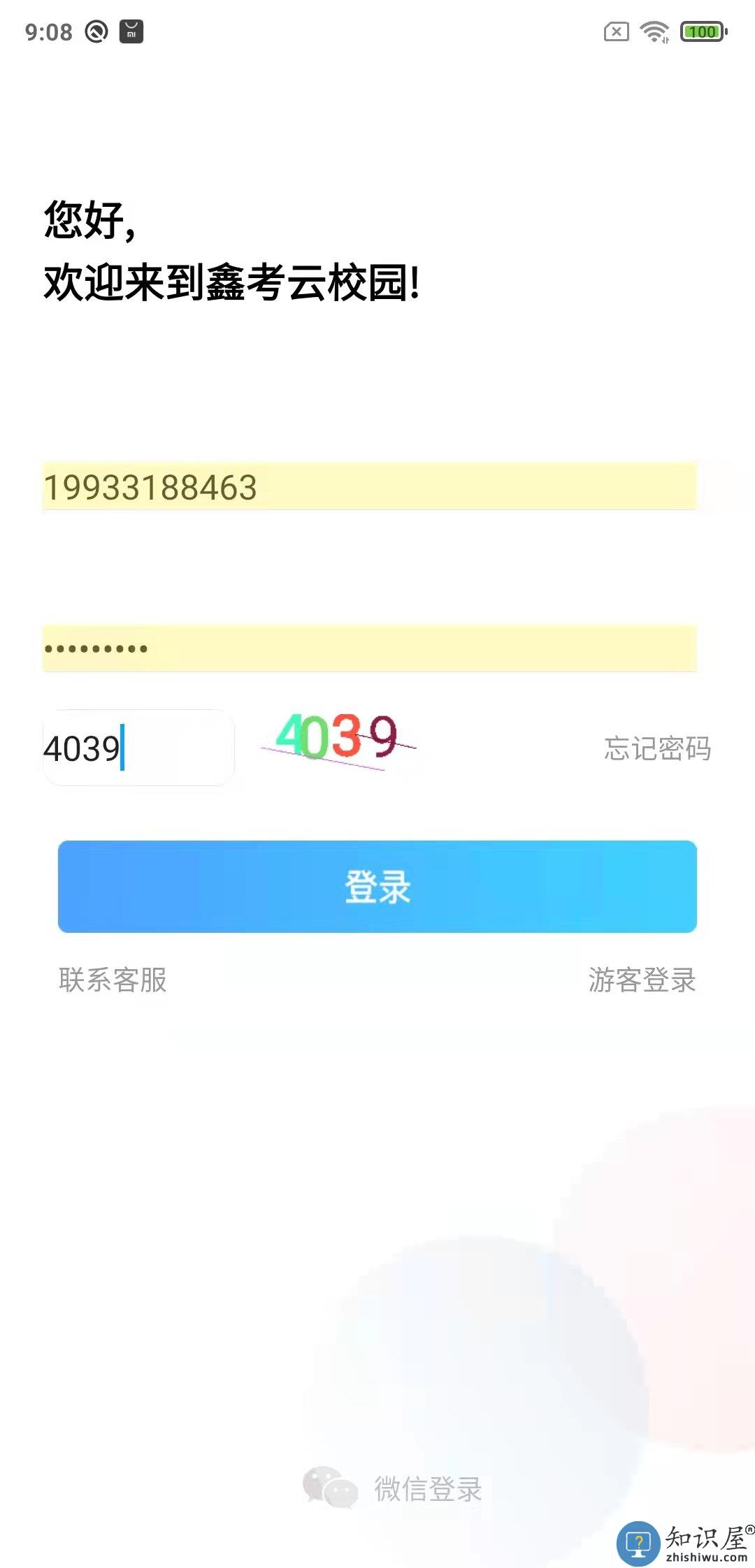Tap the blue 登录 login button
This screenshot has width=755, height=1568.
point(377,887)
